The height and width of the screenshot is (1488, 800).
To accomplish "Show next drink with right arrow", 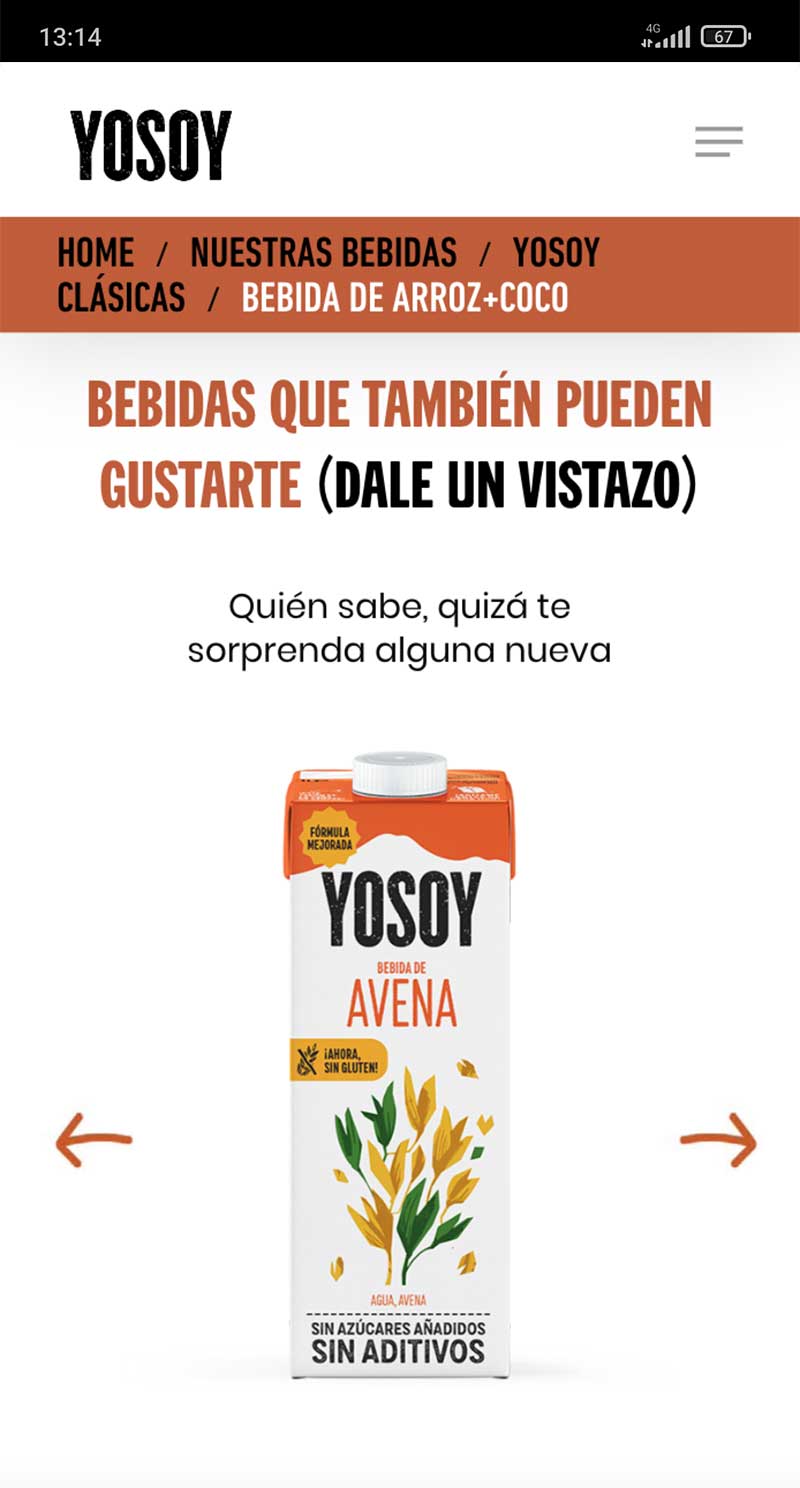I will [x=718, y=1139].
